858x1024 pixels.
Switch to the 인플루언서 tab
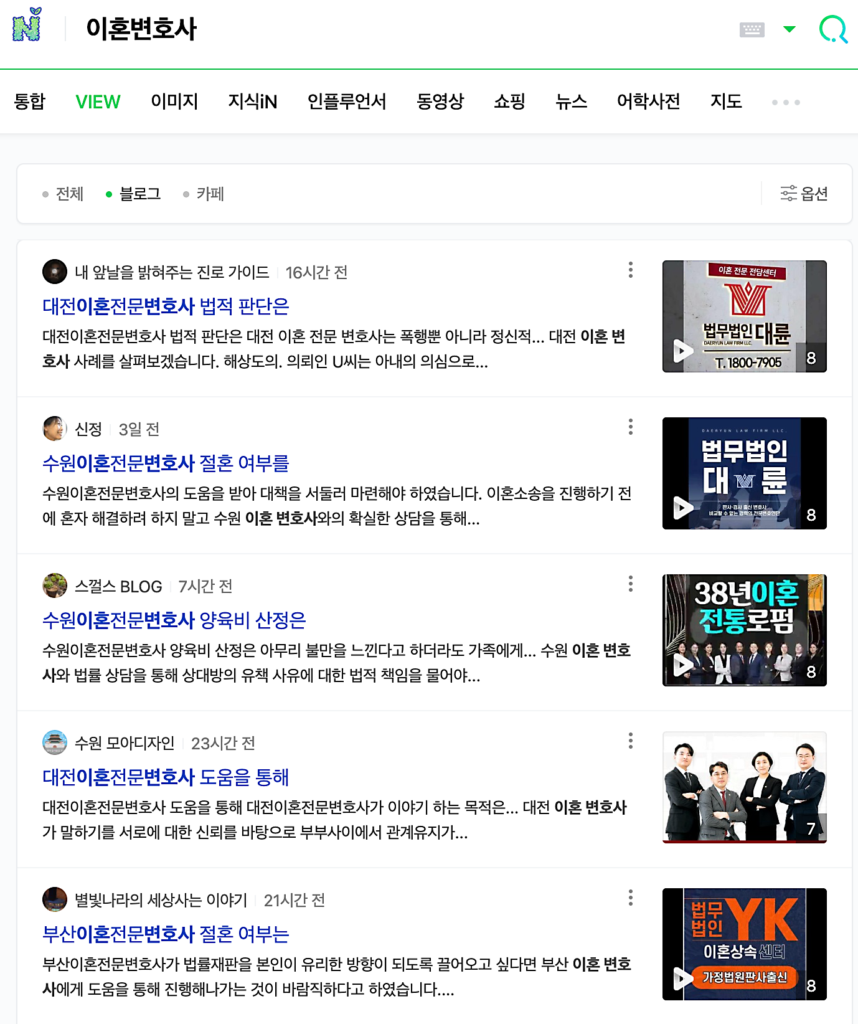click(x=346, y=101)
